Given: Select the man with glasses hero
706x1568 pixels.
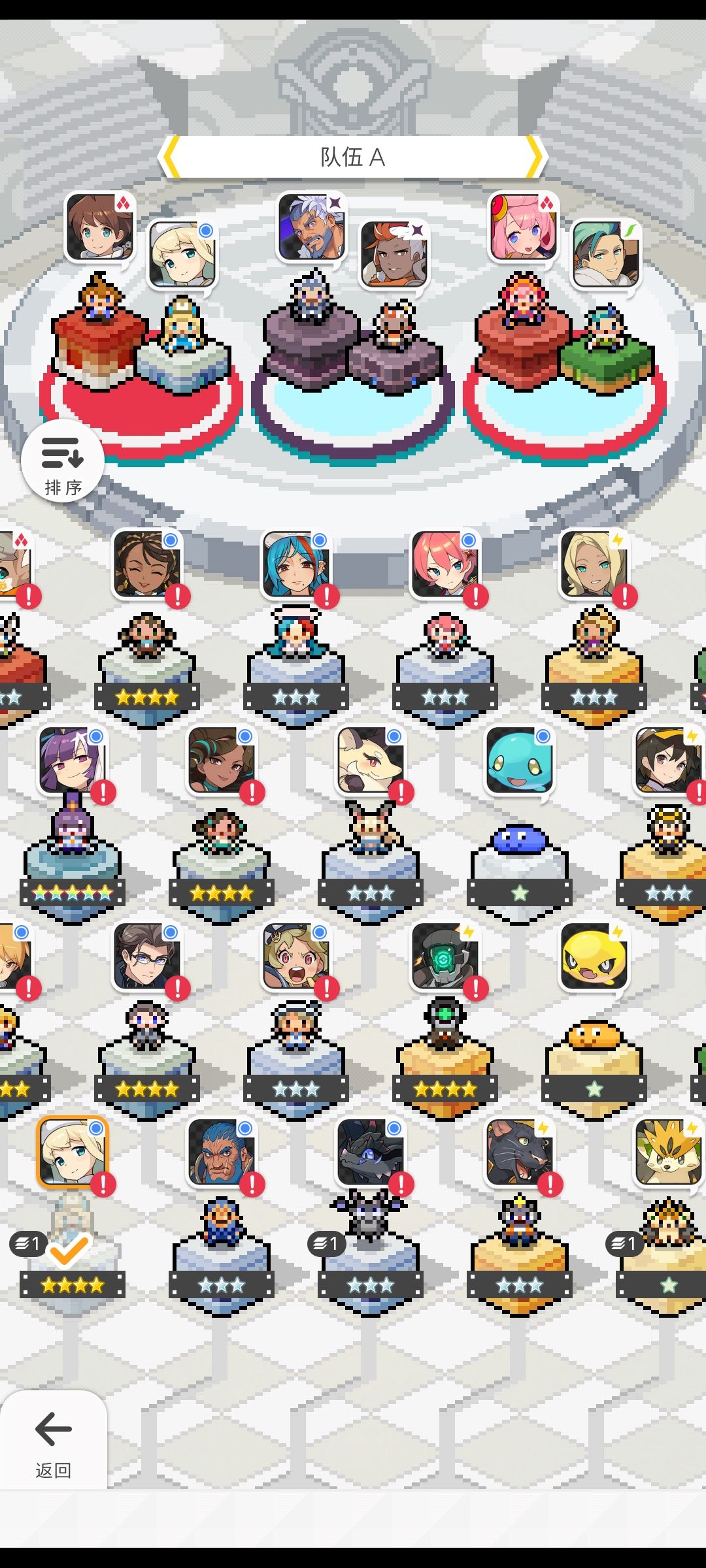Looking at the screenshot, I should (x=146, y=957).
